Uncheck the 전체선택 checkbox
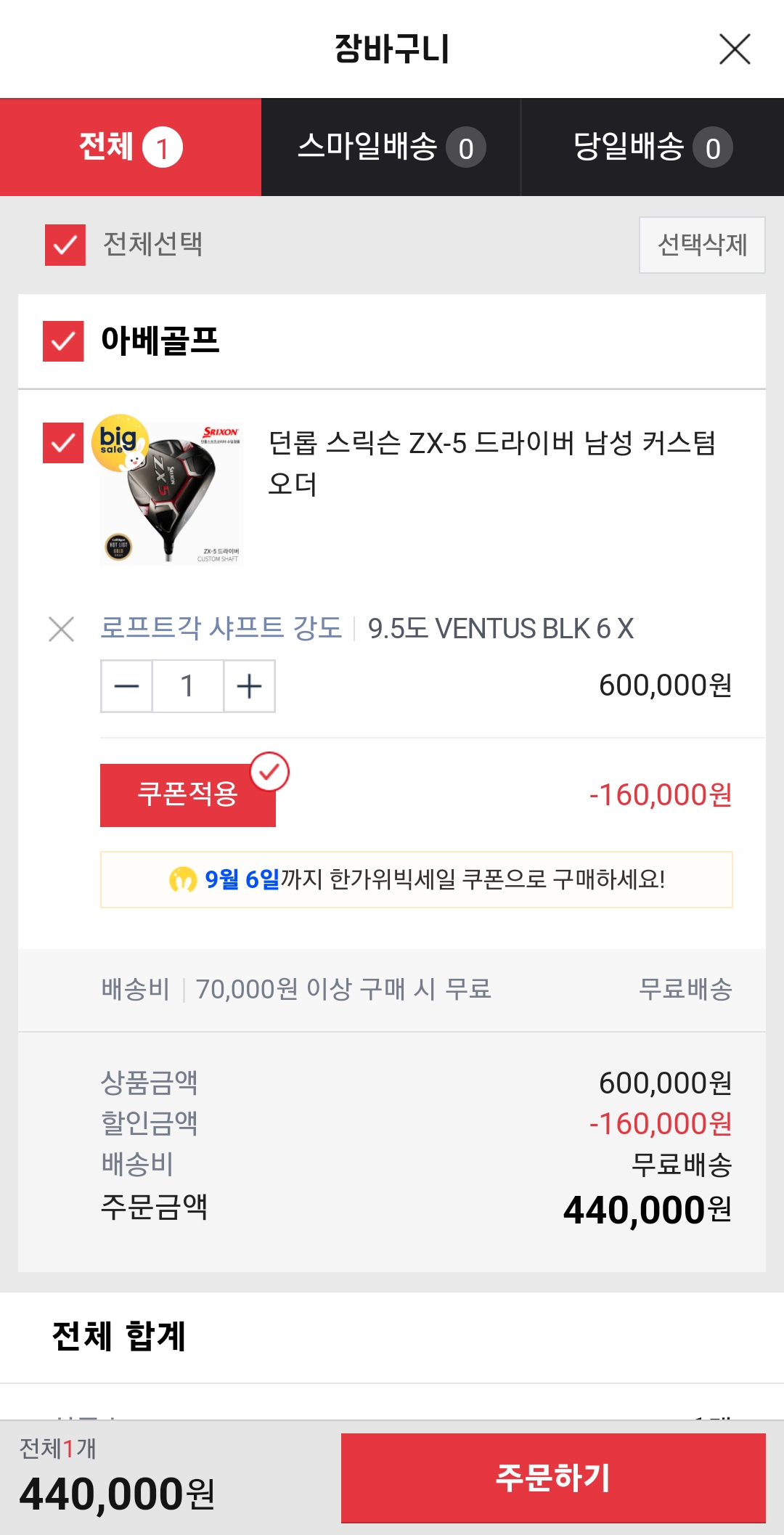Image resolution: width=784 pixels, height=1535 pixels. coord(65,245)
